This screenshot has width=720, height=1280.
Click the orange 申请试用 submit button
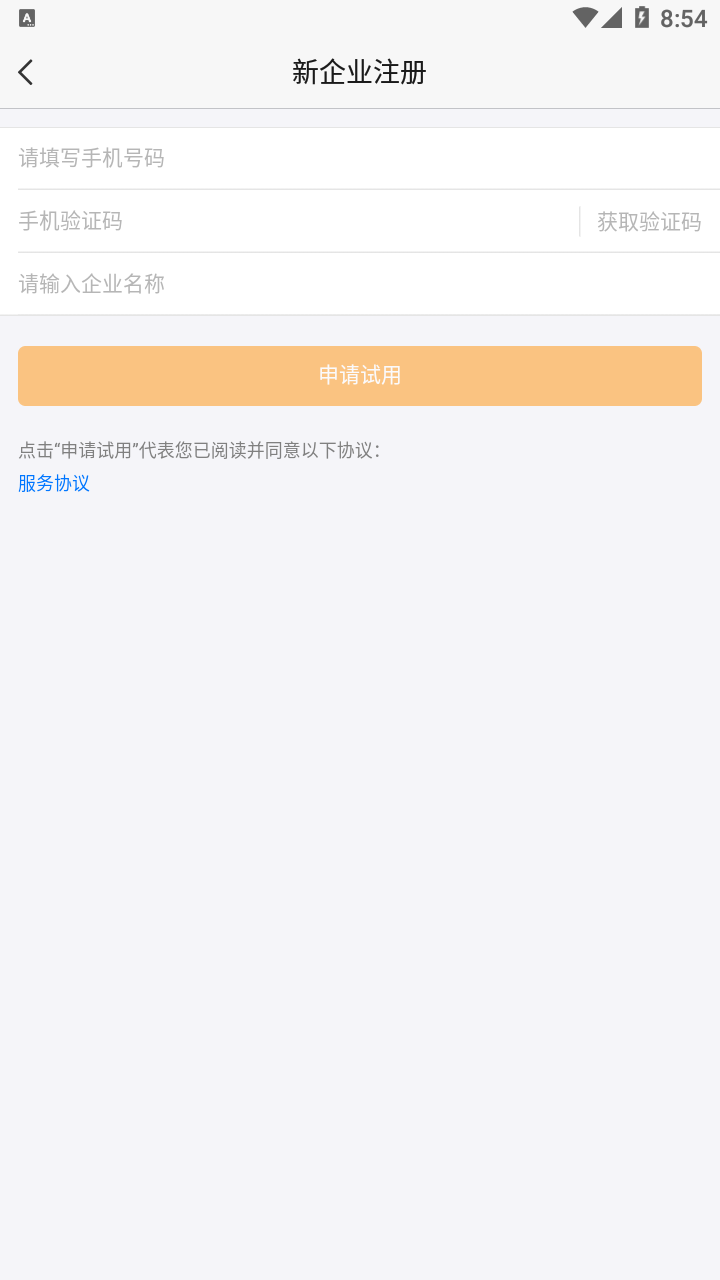pos(359,375)
